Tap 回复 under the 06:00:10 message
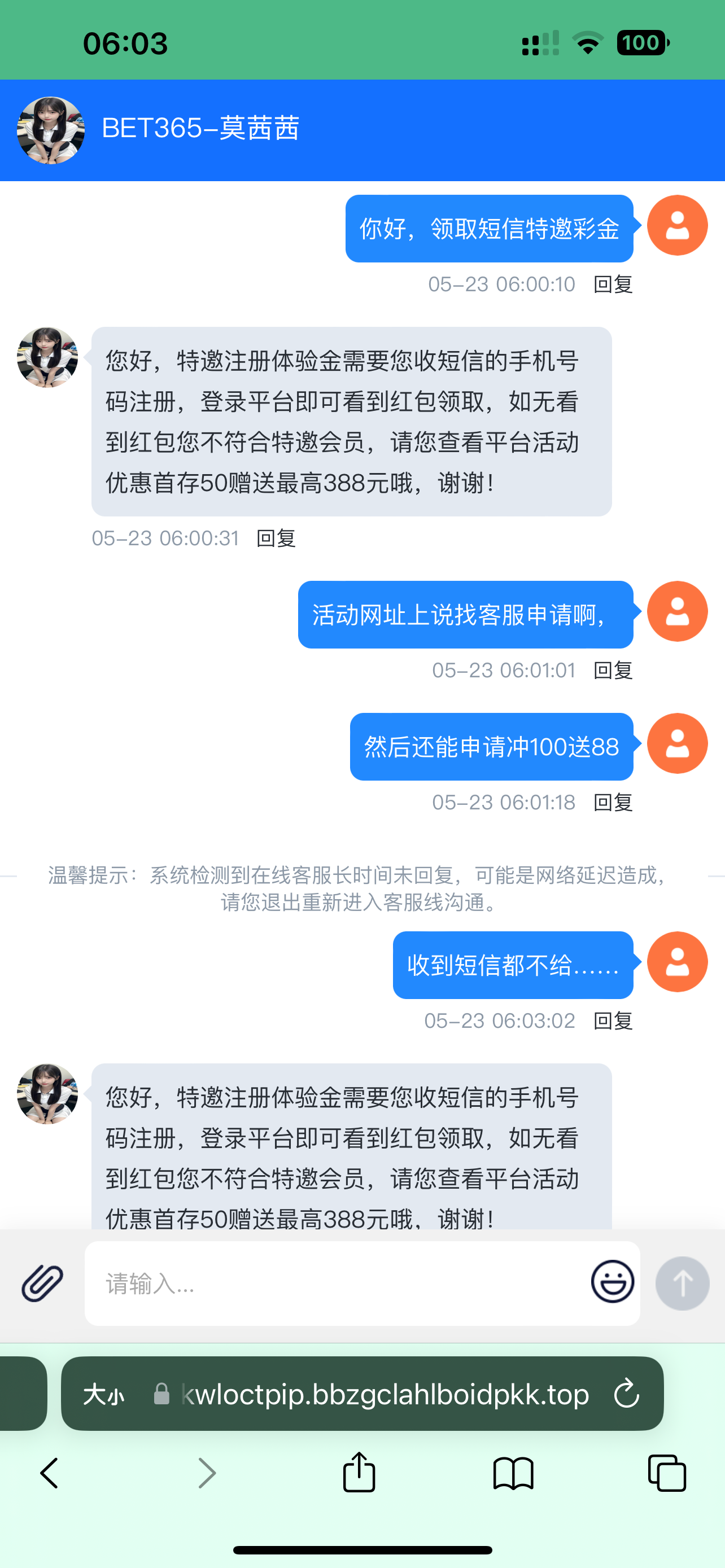The image size is (725, 1568). 613,284
